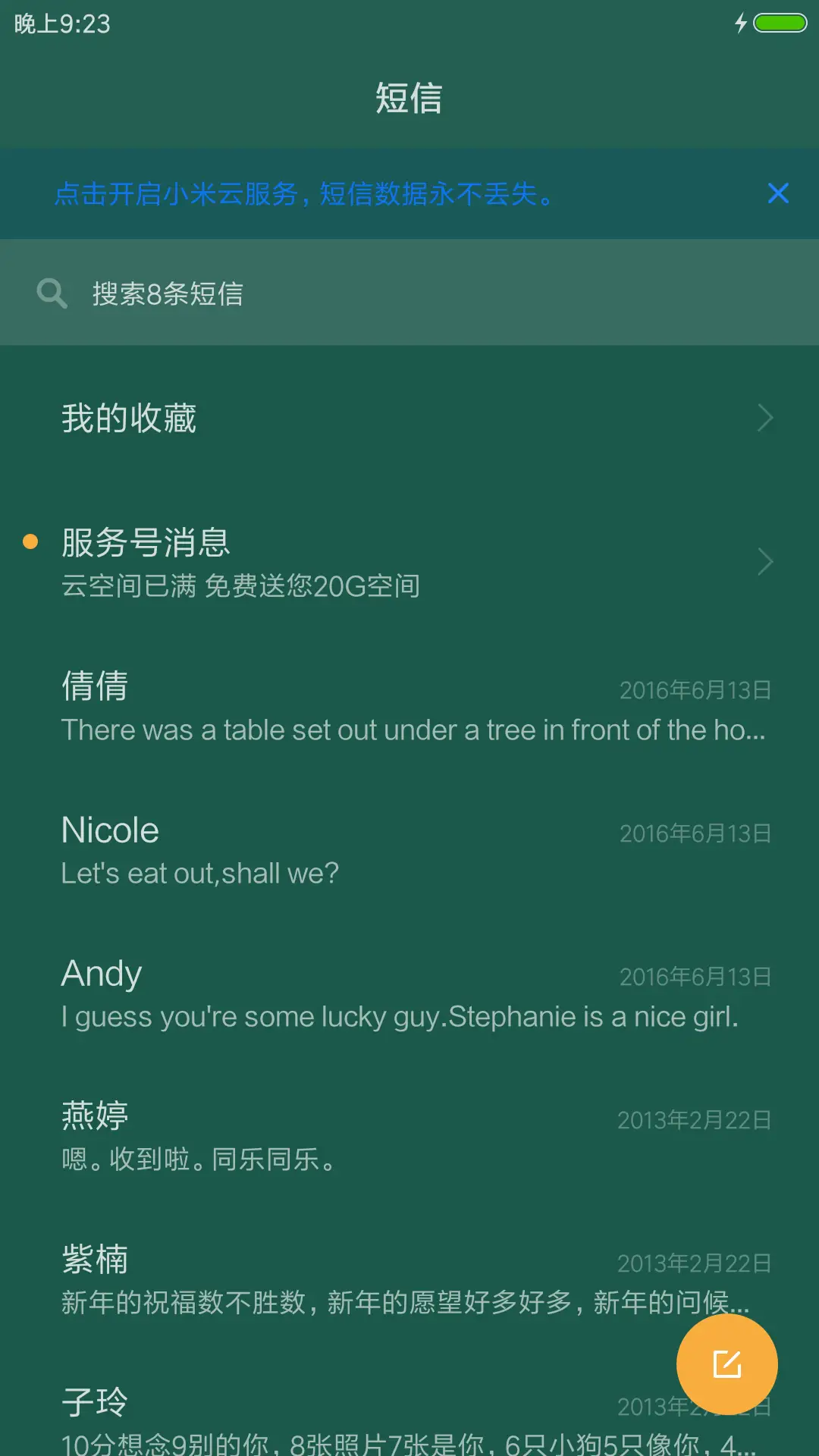
Task: Dismiss the cloud service banner with the X
Action: pyautogui.click(x=778, y=193)
